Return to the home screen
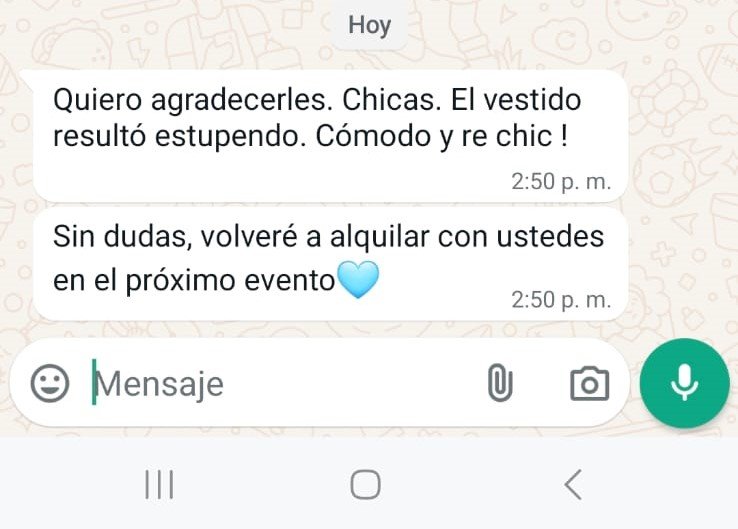Image resolution: width=738 pixels, height=529 pixels. tap(365, 485)
